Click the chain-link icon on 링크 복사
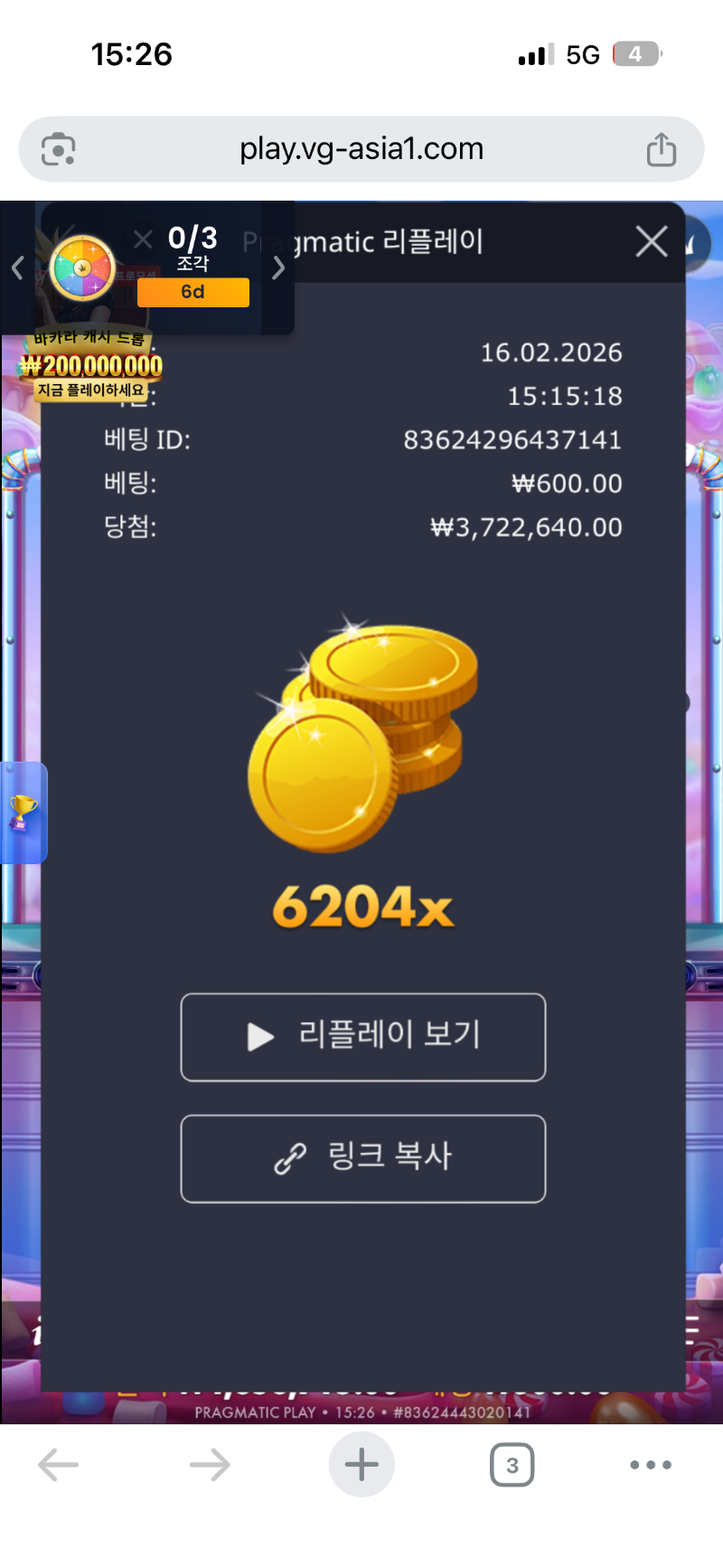 coord(290,1160)
